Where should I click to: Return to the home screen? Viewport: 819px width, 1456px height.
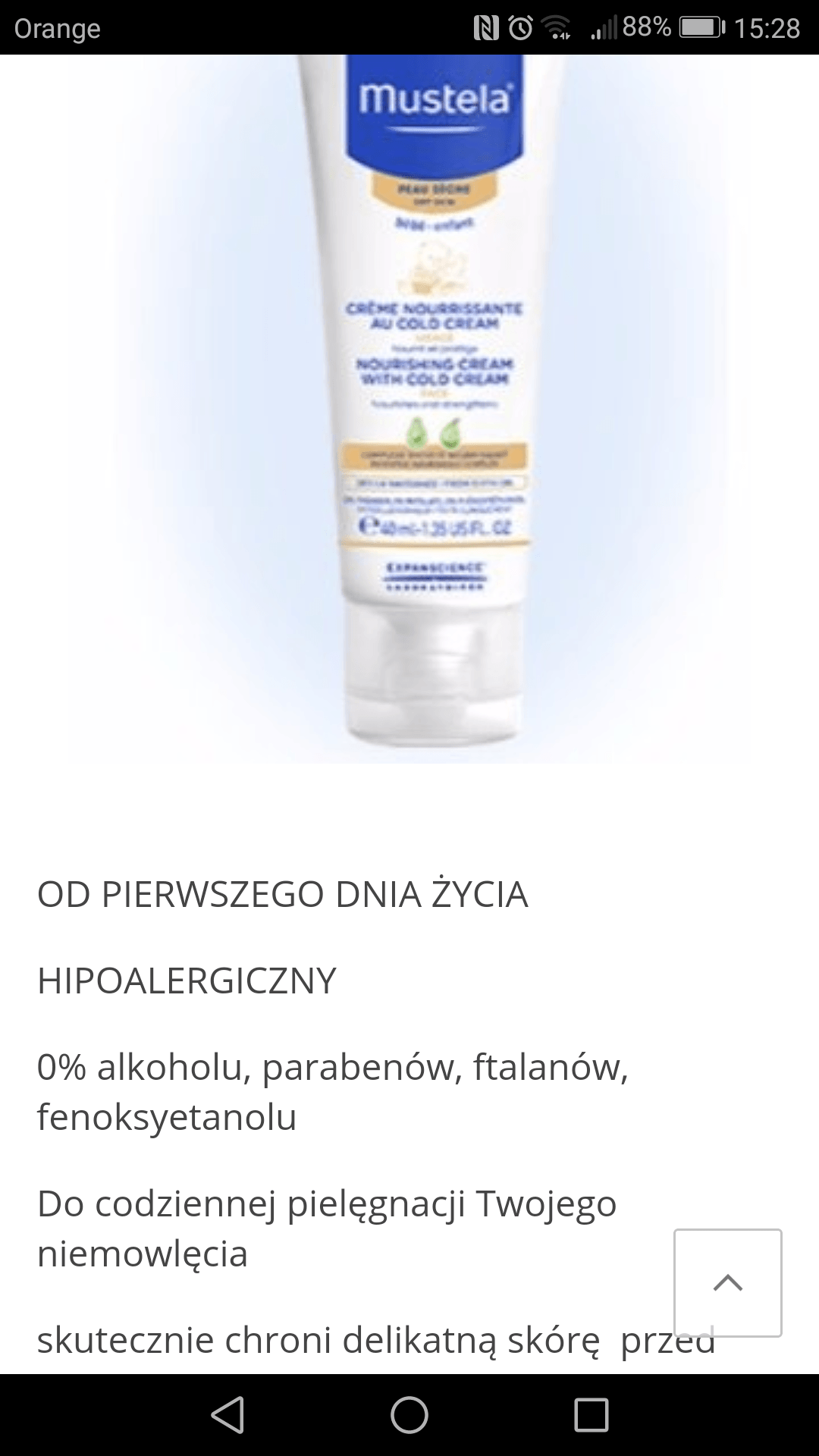pos(409,1414)
